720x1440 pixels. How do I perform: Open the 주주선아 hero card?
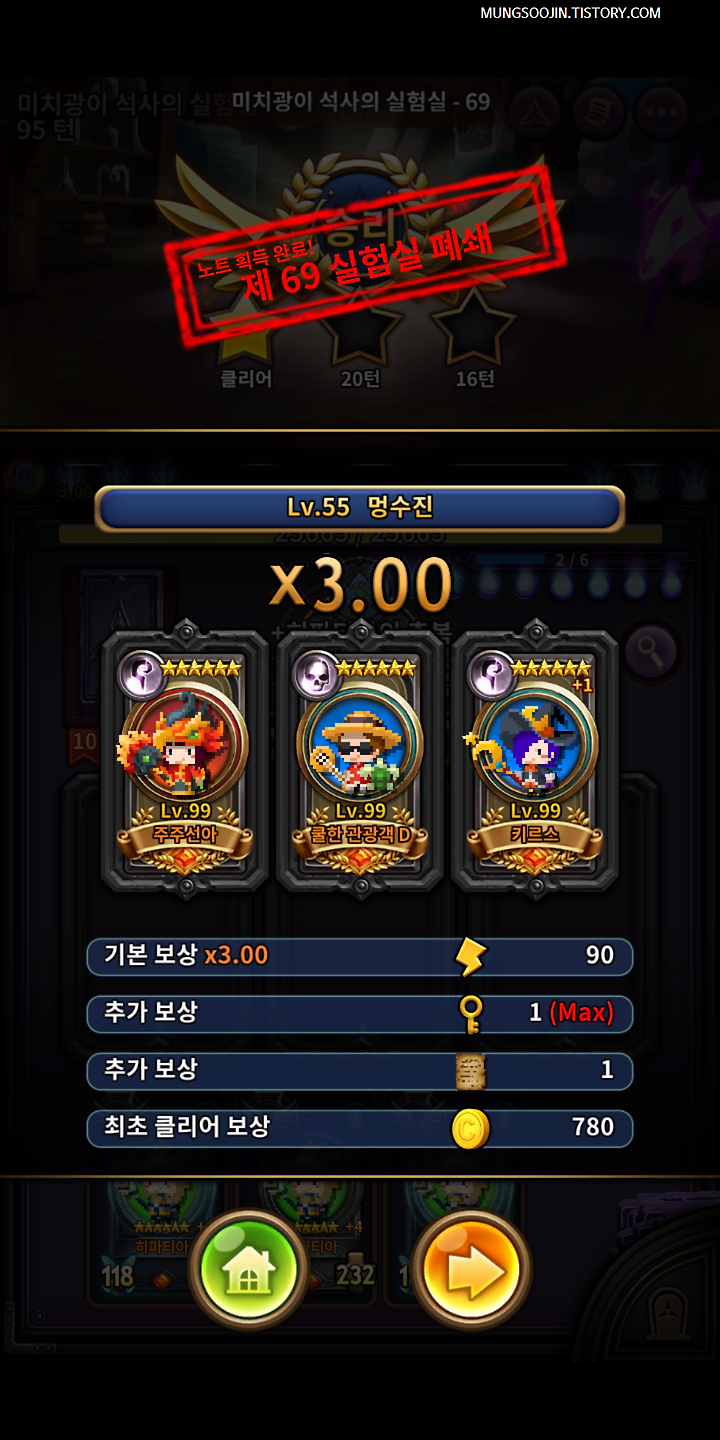point(185,760)
